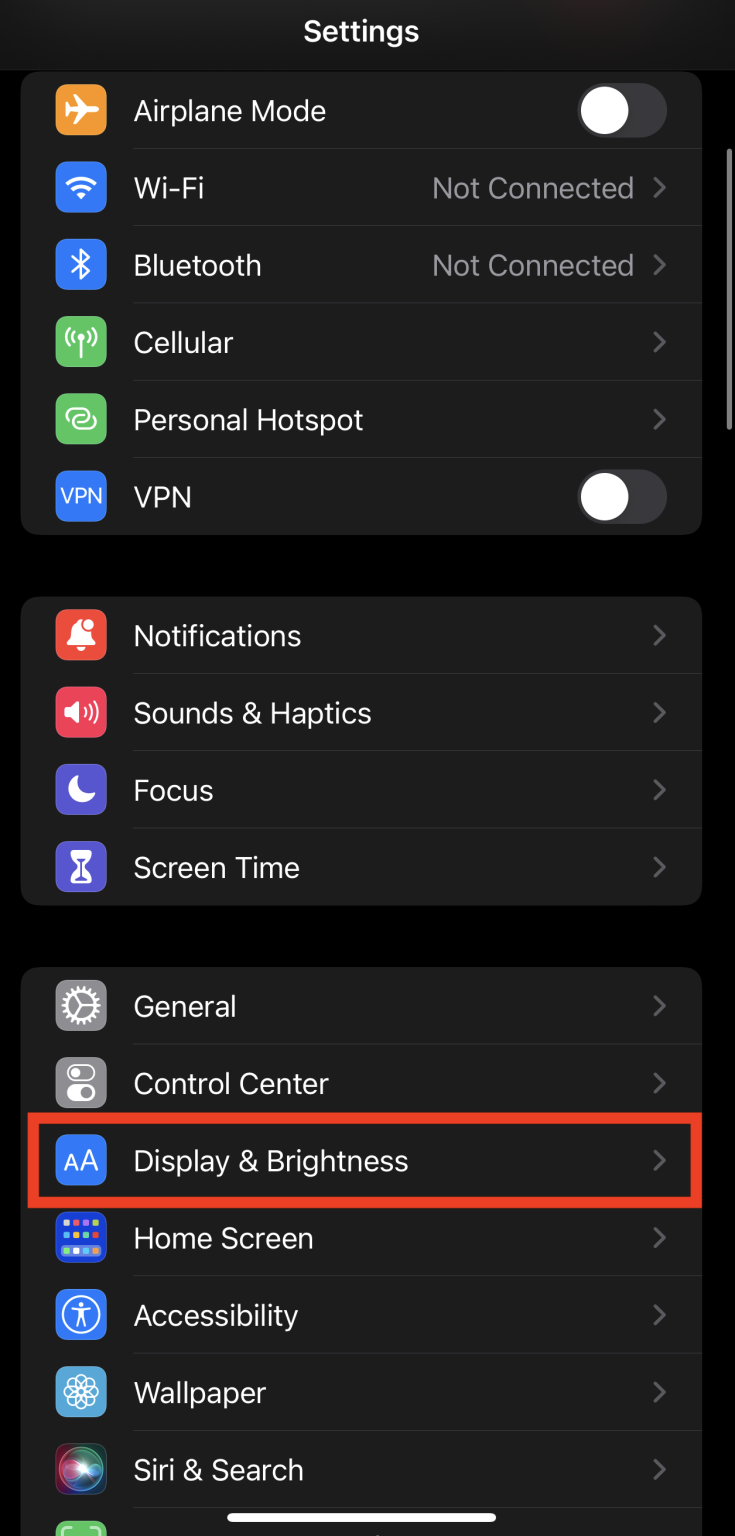Toggle Airplane Mode on
Image resolution: width=735 pixels, height=1536 pixels.
(622, 111)
